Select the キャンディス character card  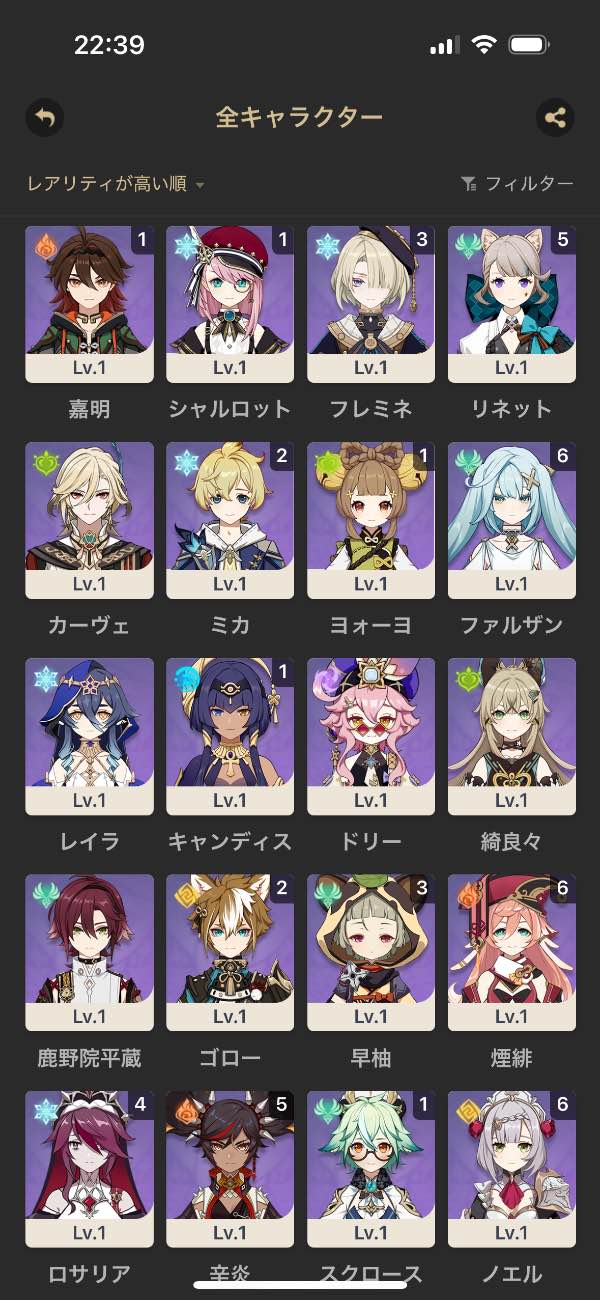[230, 736]
